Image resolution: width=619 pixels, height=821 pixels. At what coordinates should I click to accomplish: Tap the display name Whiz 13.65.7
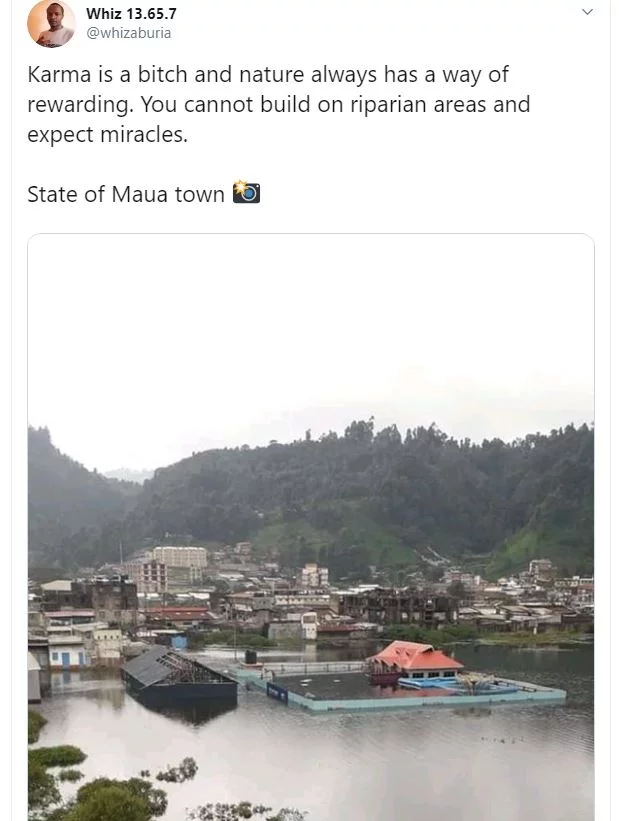pos(131,14)
